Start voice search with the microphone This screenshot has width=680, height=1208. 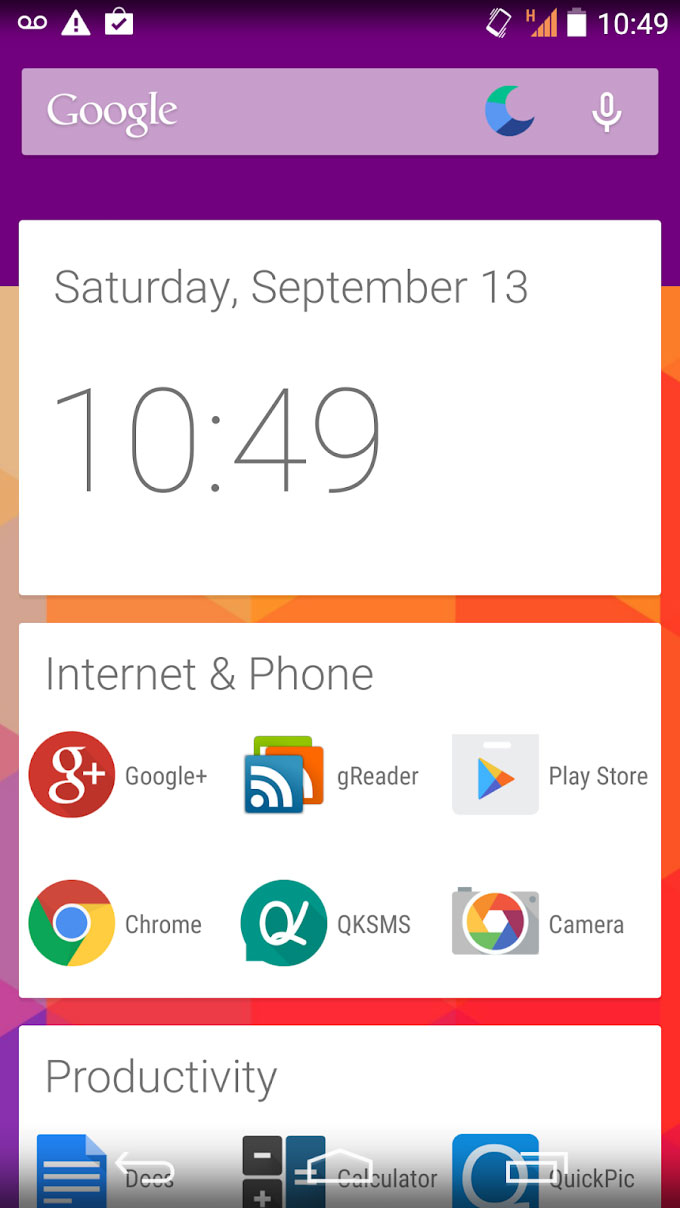[x=606, y=112]
